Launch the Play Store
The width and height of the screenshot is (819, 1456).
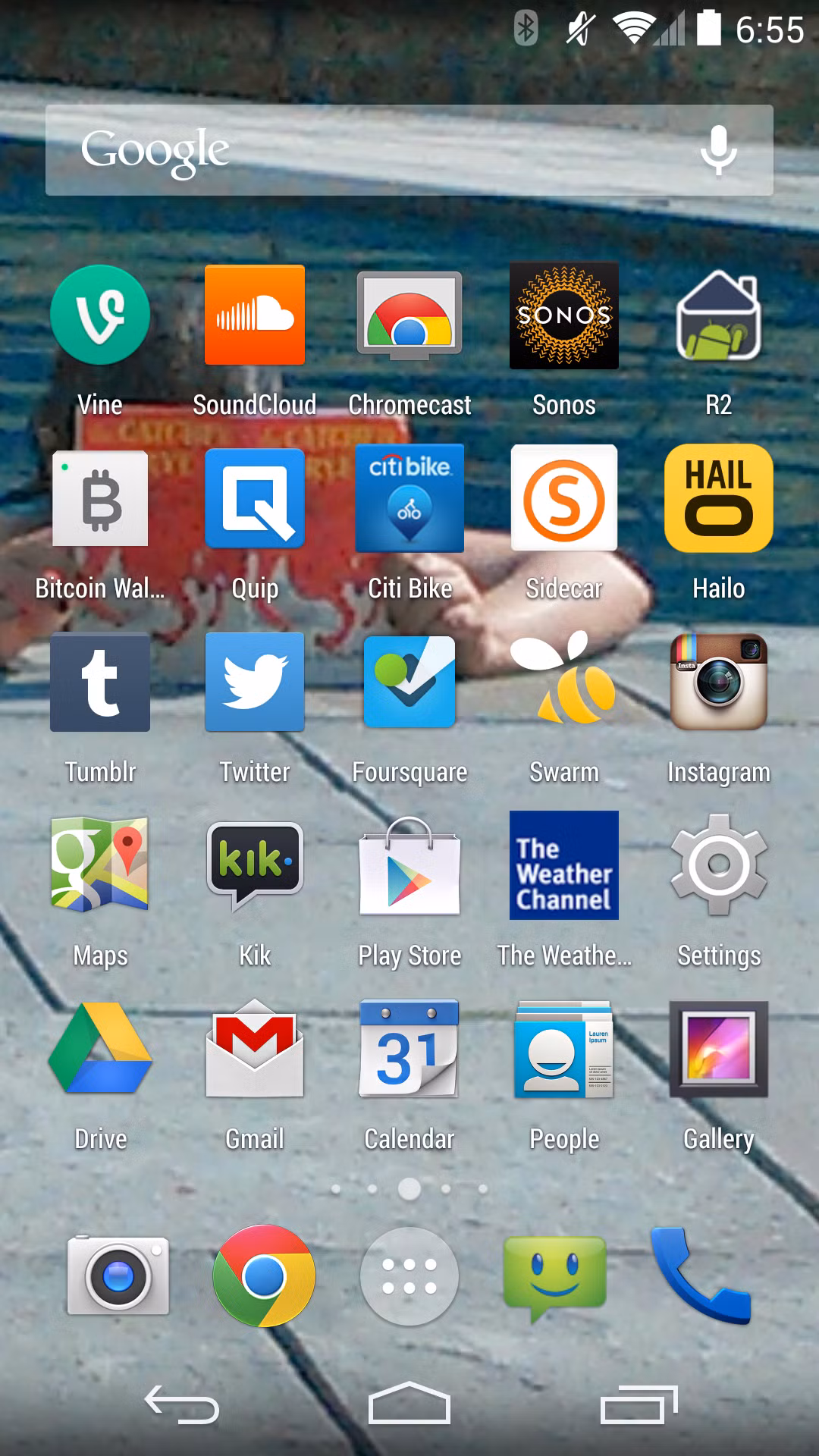coord(409,866)
